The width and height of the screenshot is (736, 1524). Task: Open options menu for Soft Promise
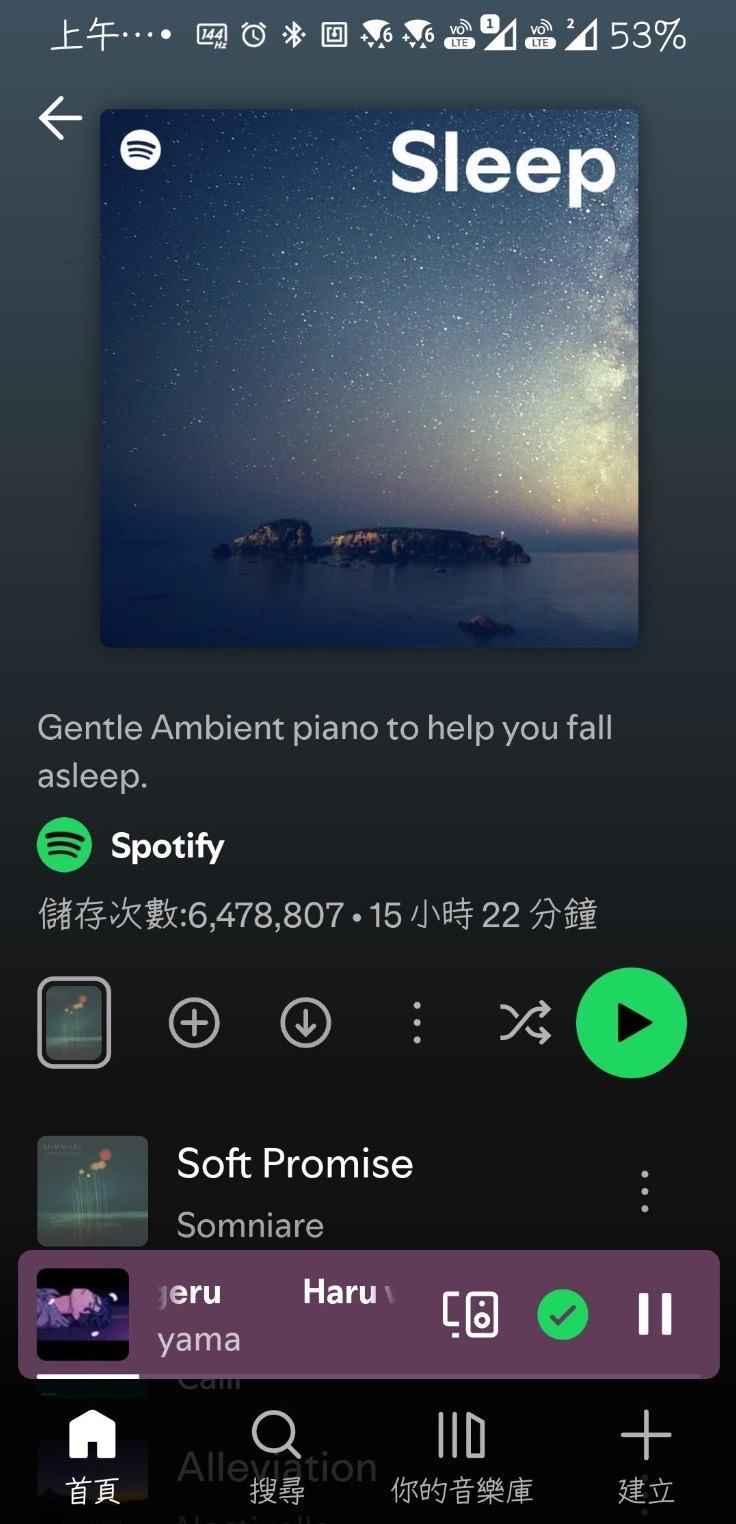point(645,1190)
